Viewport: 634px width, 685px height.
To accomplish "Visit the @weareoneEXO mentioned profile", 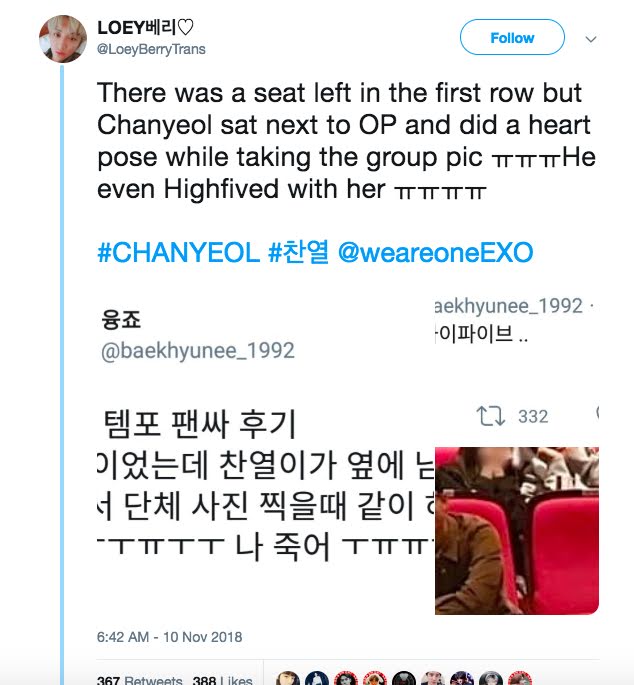I will pos(436,252).
